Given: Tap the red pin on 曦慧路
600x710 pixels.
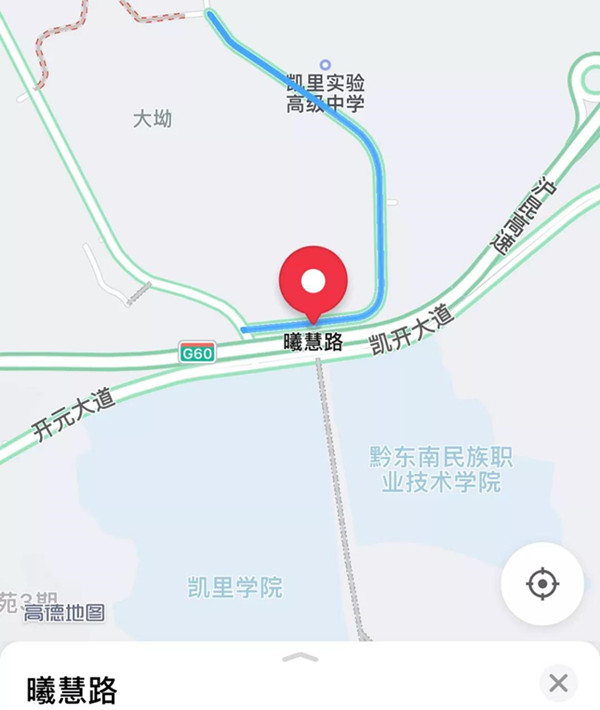Looking at the screenshot, I should pyautogui.click(x=313, y=281).
